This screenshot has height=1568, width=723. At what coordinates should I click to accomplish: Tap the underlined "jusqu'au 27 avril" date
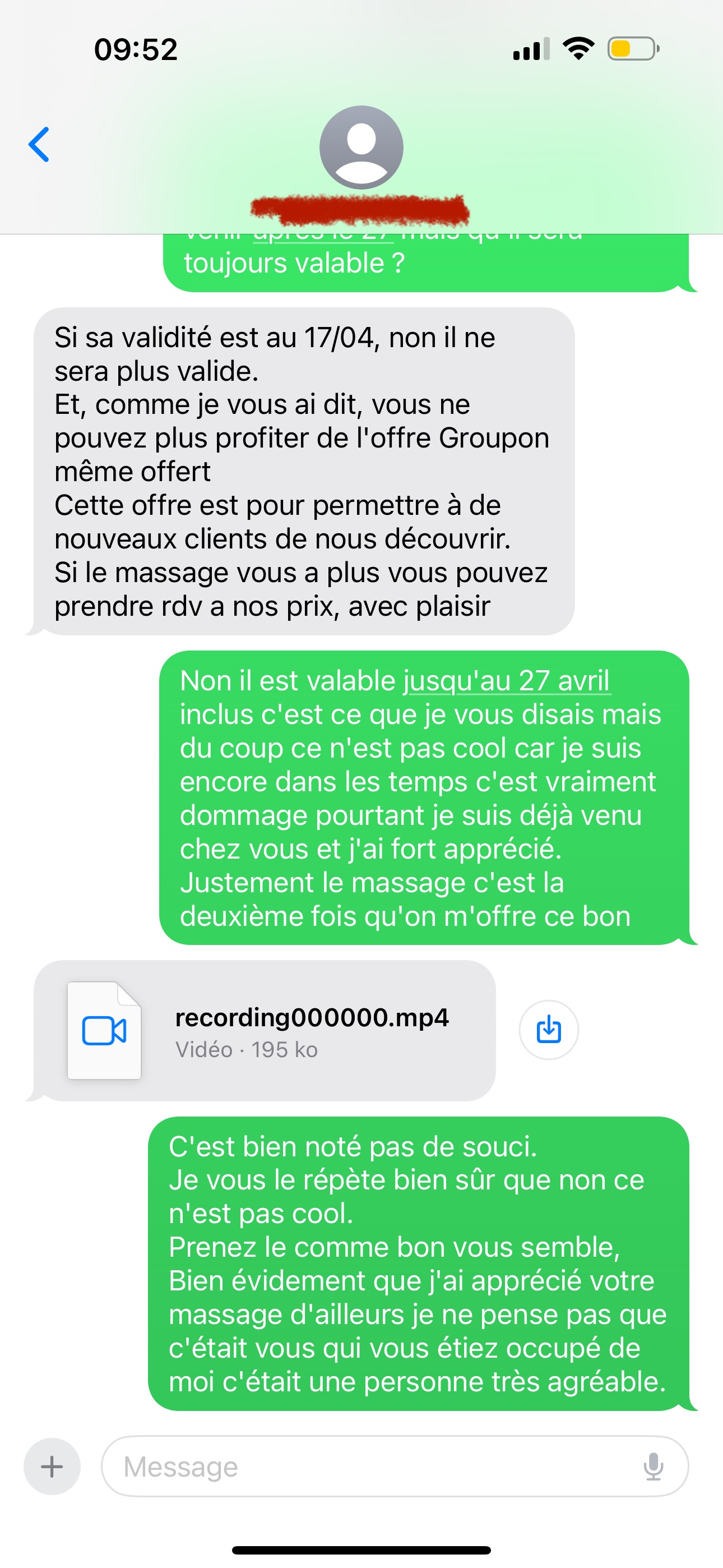point(506,681)
